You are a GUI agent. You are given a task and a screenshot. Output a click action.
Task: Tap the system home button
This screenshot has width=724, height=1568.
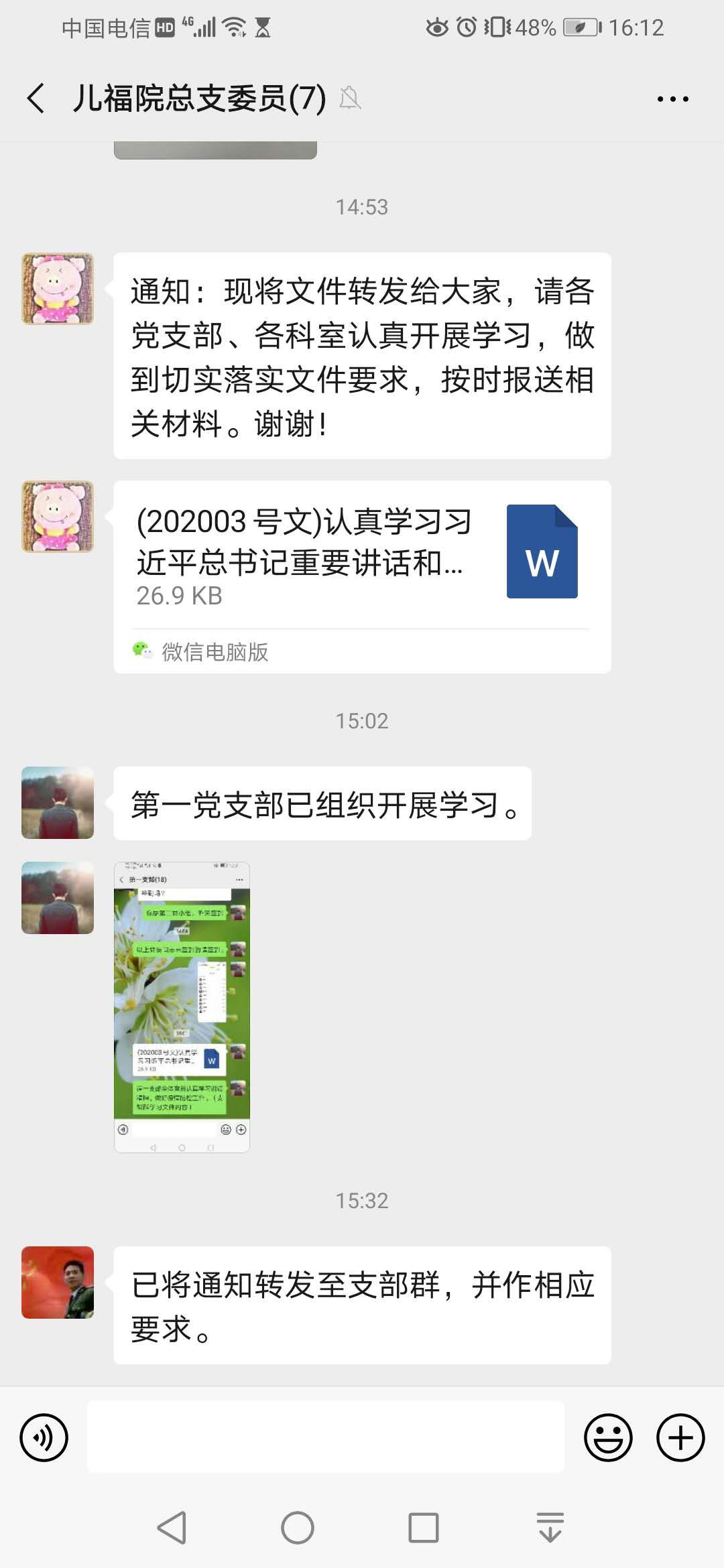point(298,1528)
